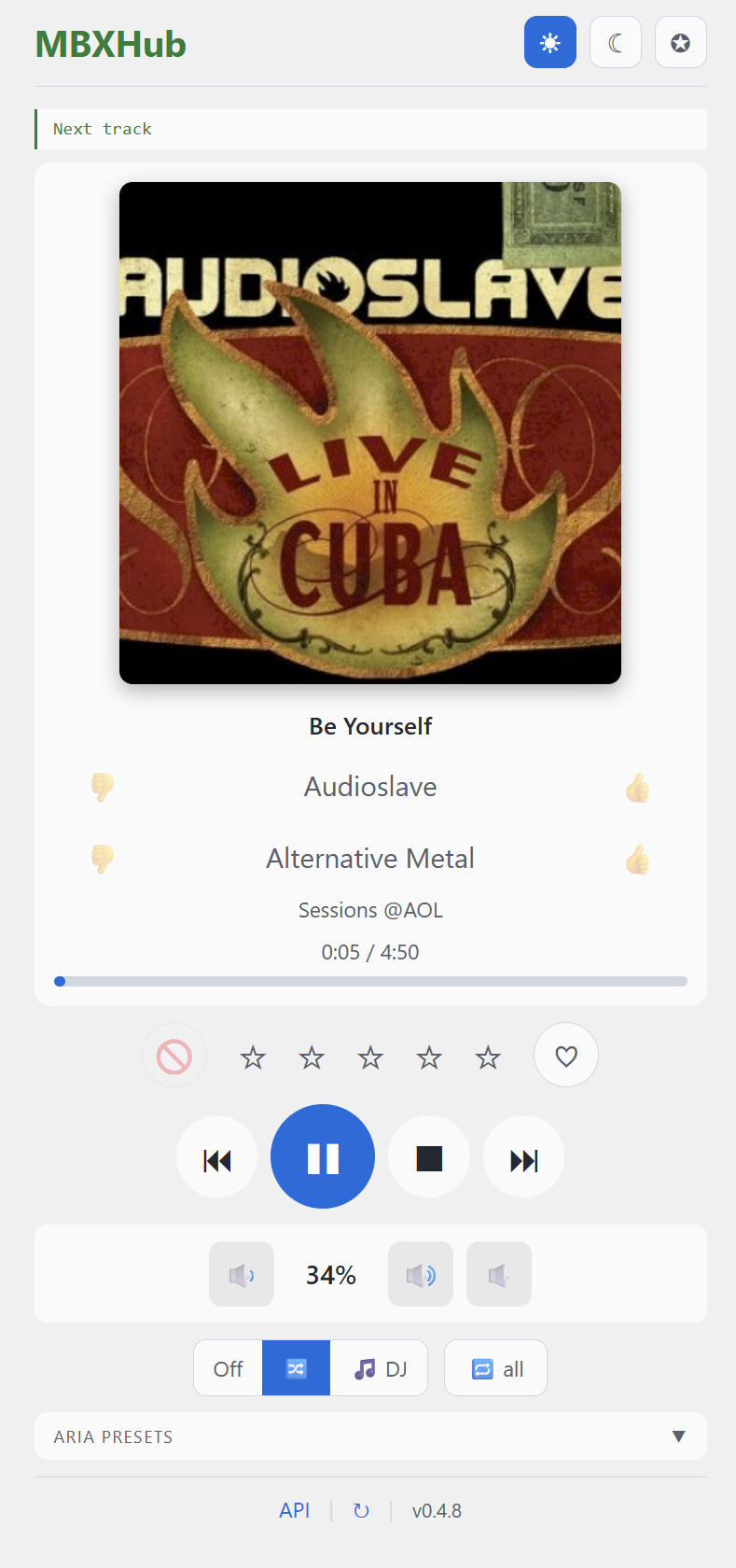Viewport: 736px width, 1568px height.
Task: Ban this track with the prohibit icon
Action: [174, 1056]
